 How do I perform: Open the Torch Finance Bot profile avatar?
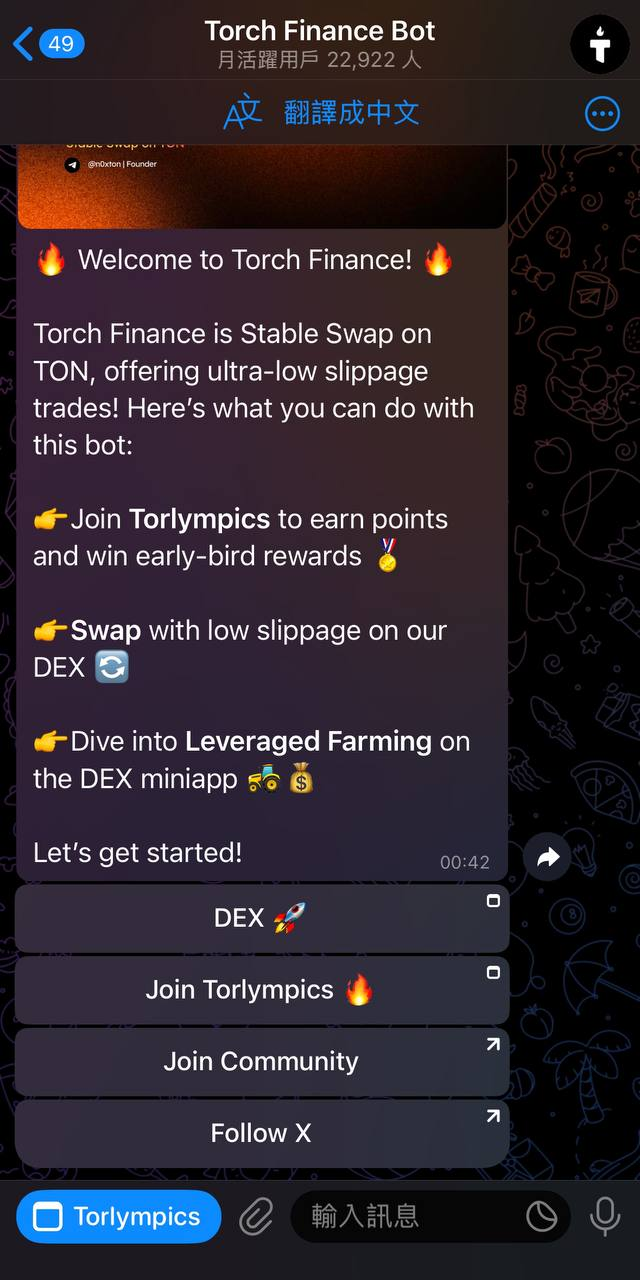click(599, 44)
